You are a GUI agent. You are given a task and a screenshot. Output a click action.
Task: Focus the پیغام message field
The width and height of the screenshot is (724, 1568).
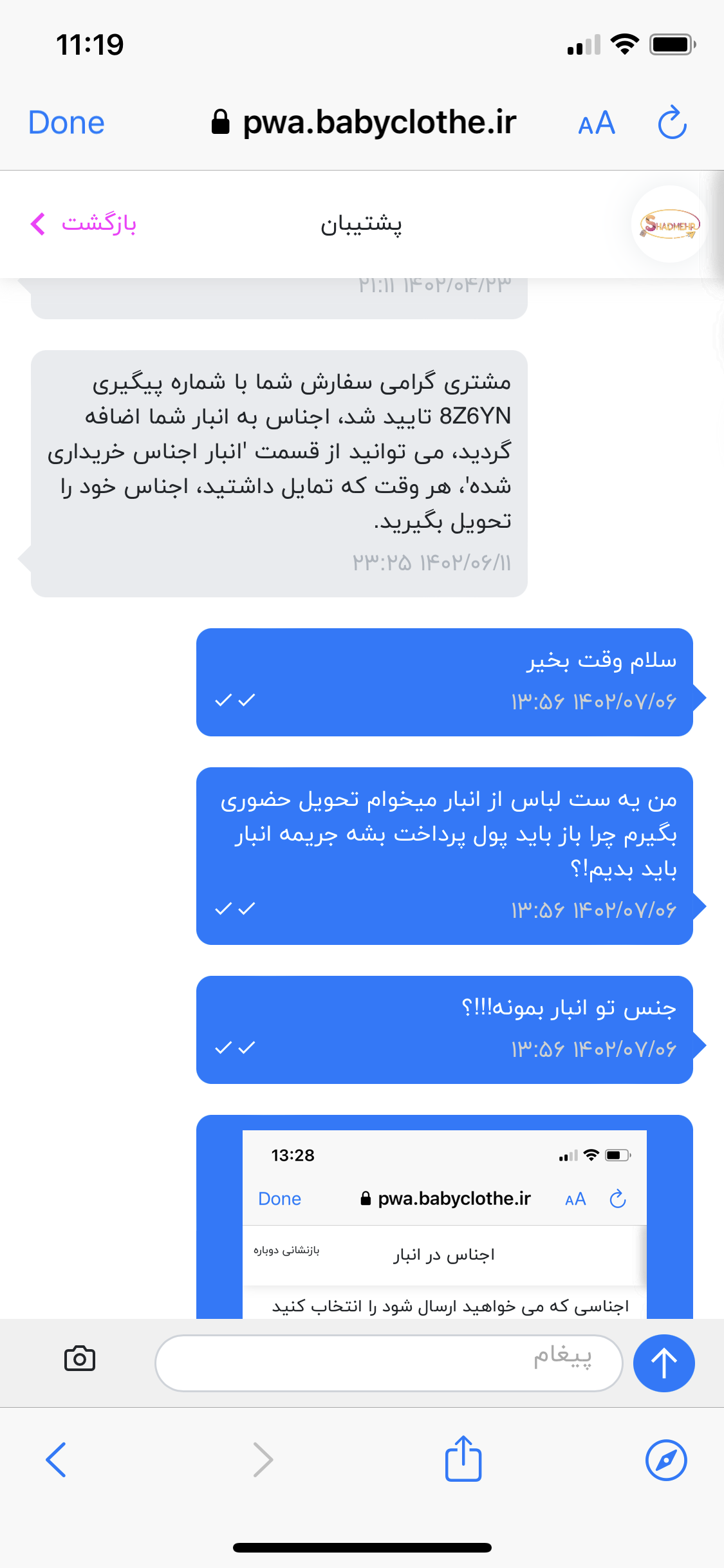389,1363
